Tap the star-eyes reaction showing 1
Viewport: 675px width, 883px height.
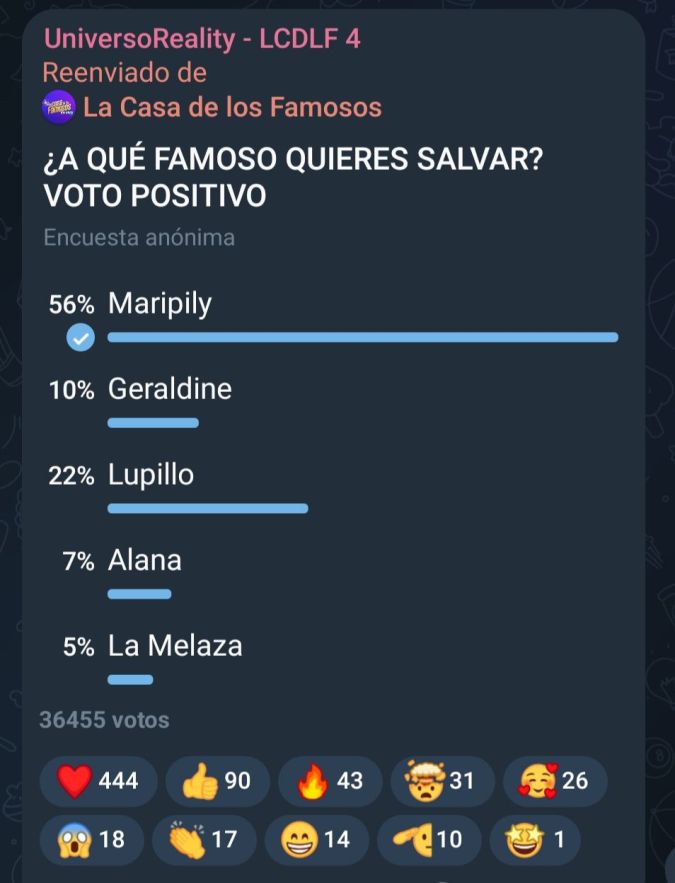[x=535, y=839]
